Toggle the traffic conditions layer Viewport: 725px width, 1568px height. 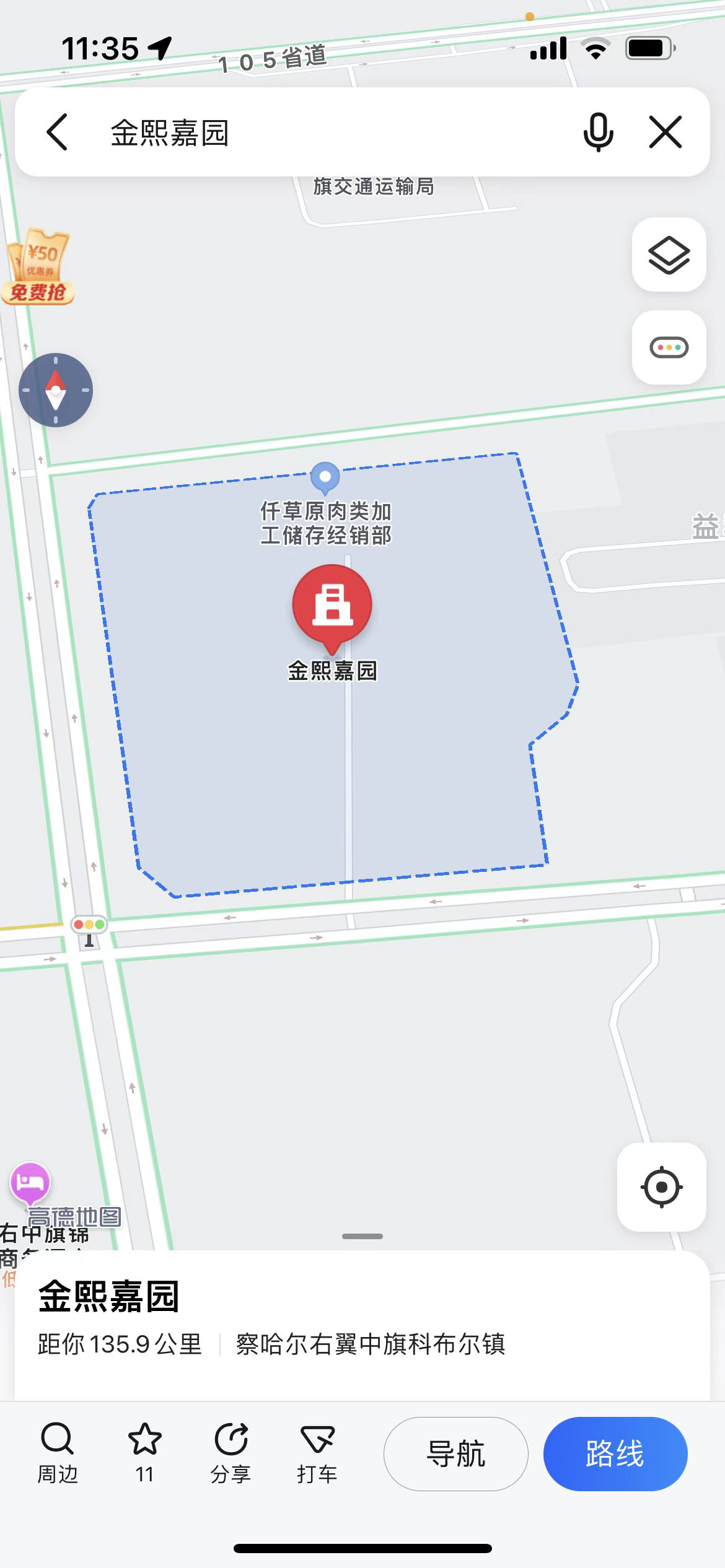click(669, 347)
